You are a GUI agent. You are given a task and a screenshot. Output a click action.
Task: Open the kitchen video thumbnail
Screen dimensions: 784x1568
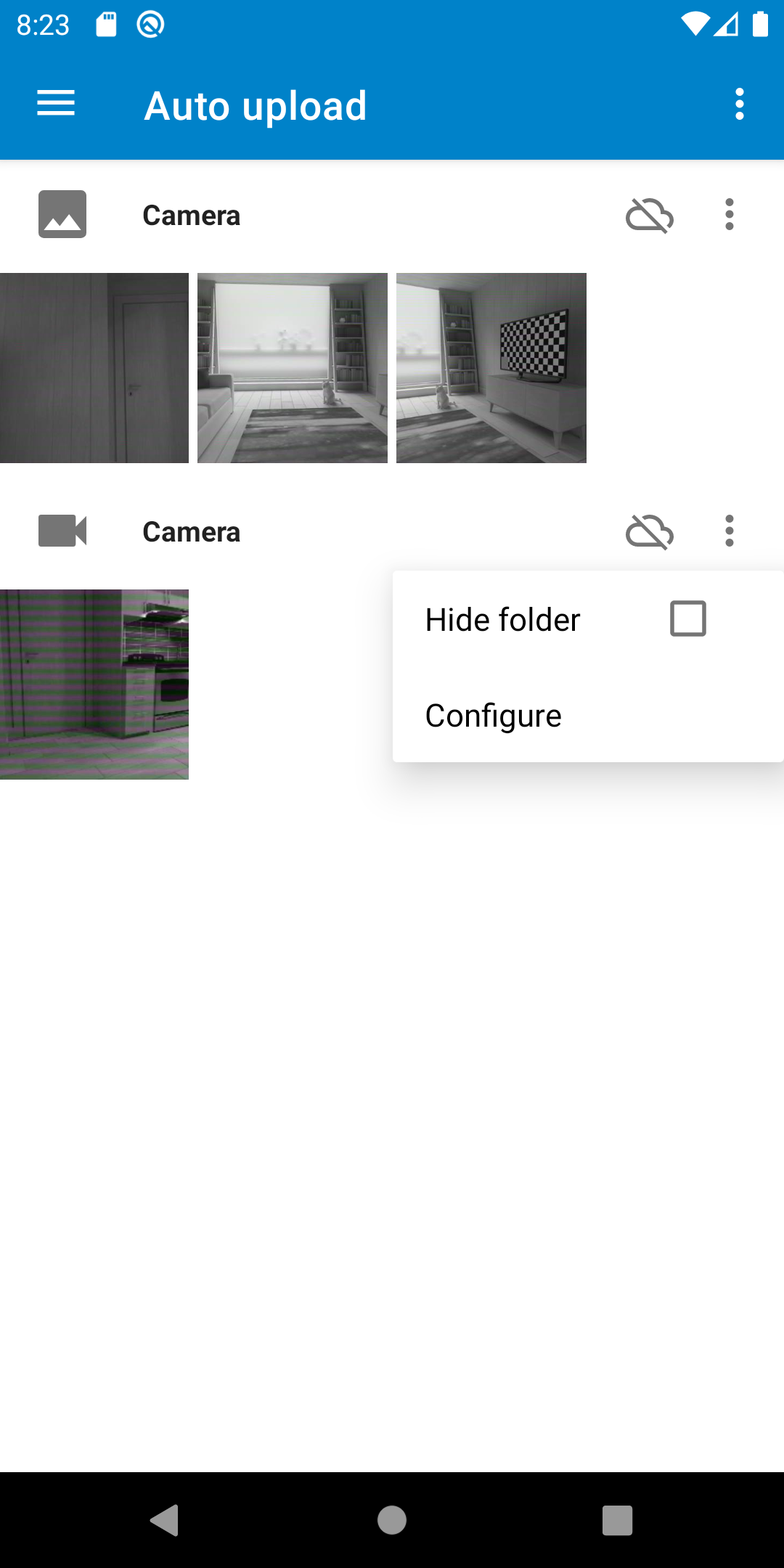coord(94,685)
